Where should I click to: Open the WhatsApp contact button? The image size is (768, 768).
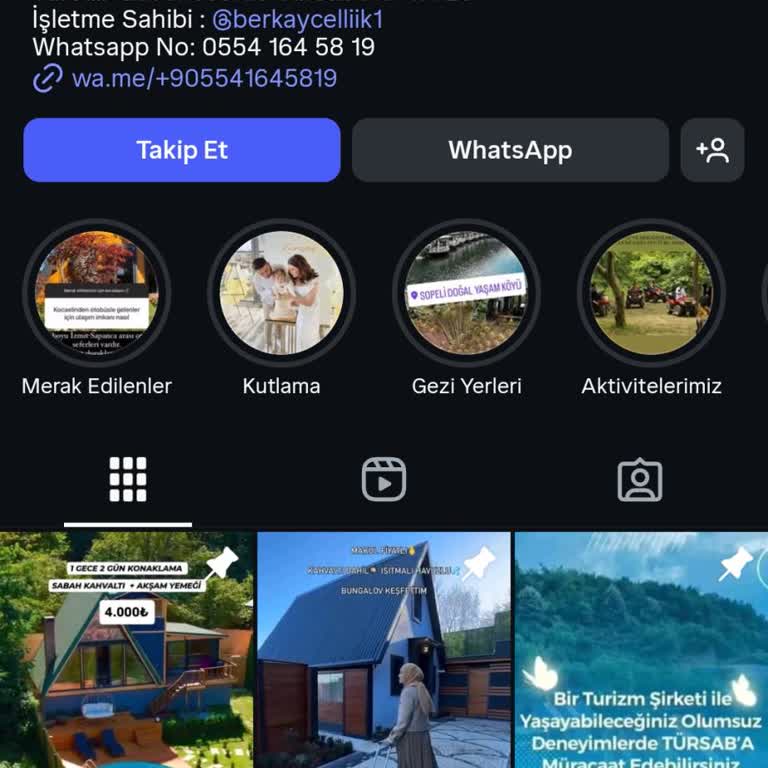tap(510, 150)
